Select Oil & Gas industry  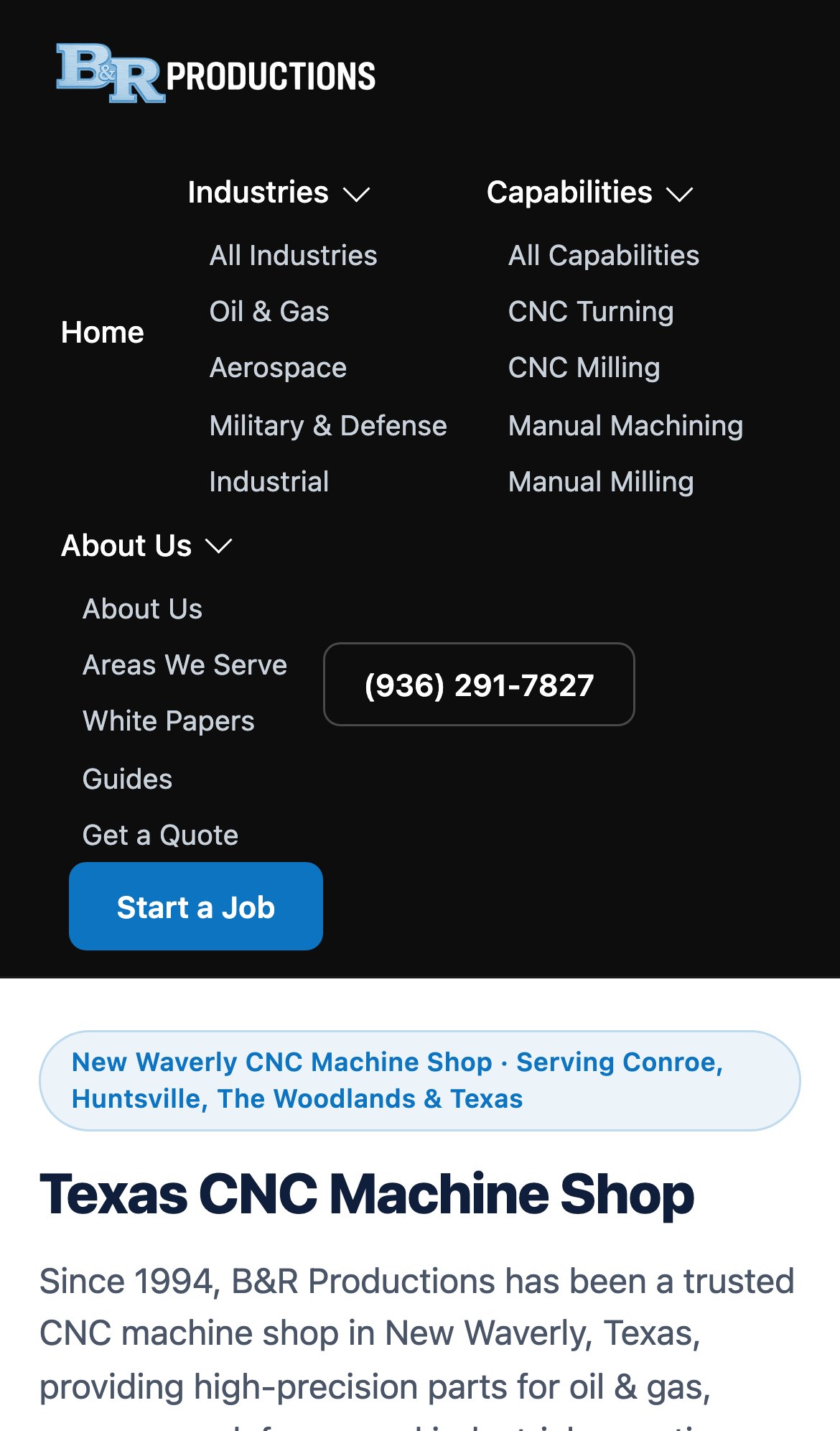pos(269,312)
